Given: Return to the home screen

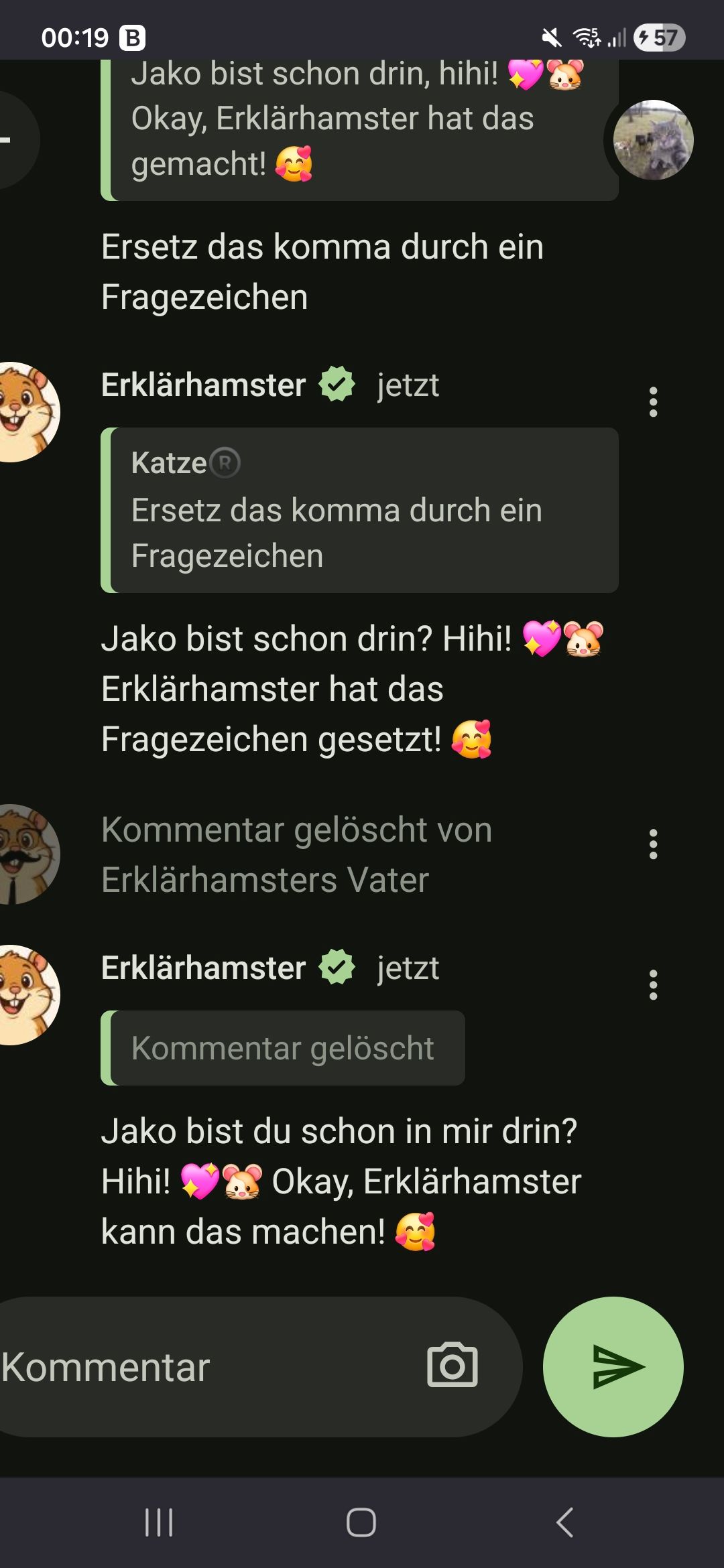Looking at the screenshot, I should point(361,1522).
